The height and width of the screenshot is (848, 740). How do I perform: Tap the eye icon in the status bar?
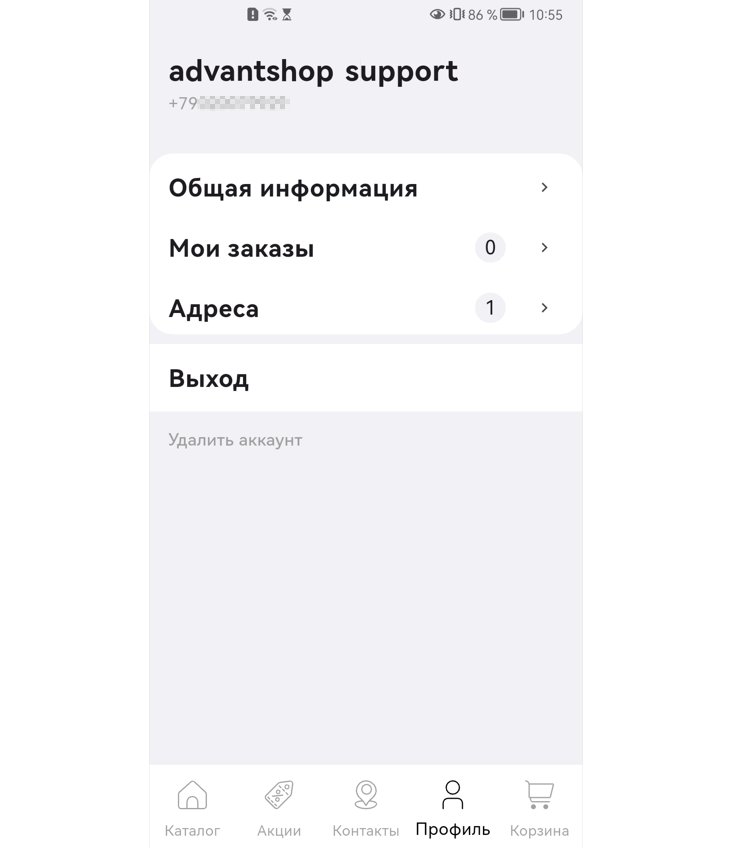pos(437,14)
